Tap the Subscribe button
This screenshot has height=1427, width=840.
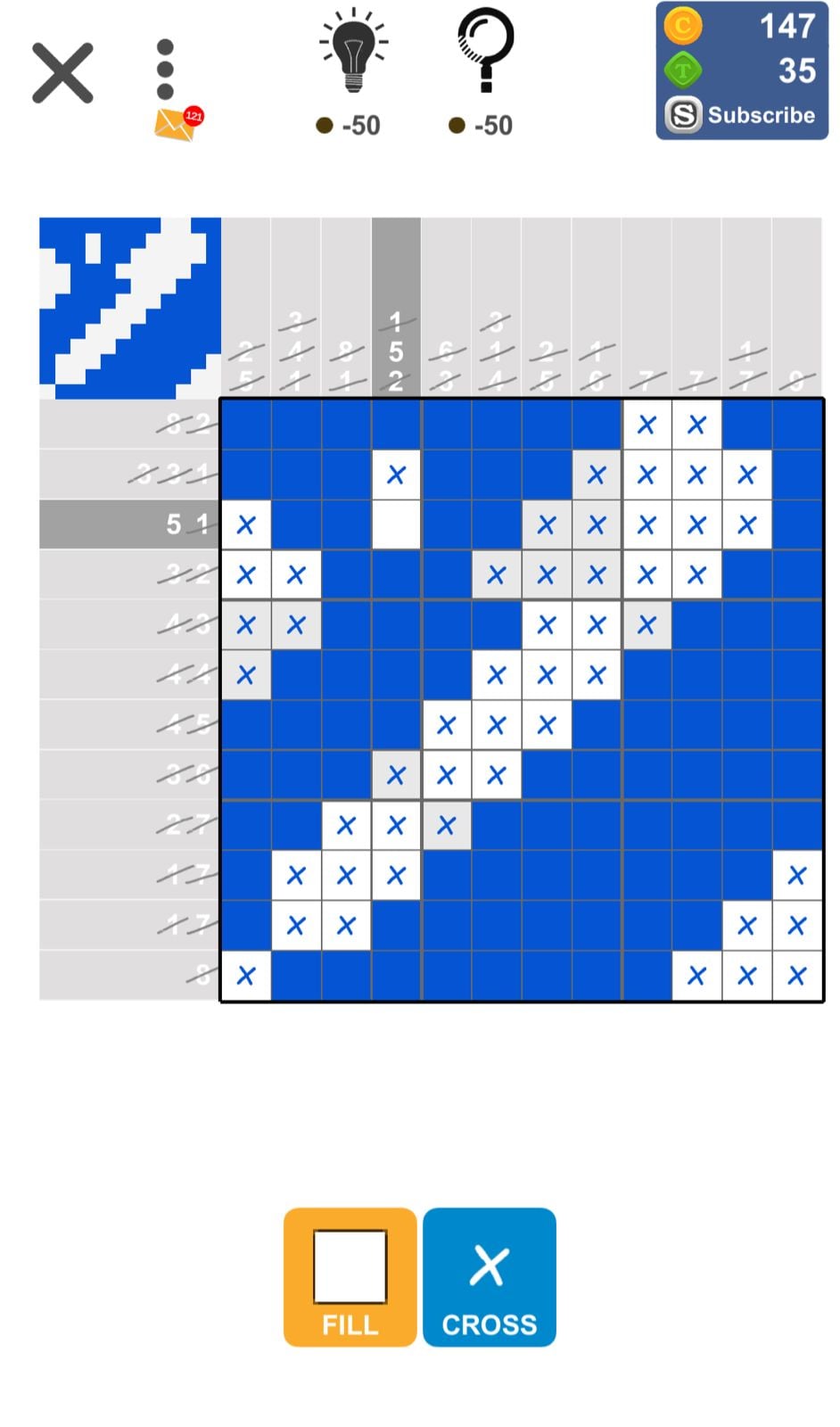click(x=742, y=115)
